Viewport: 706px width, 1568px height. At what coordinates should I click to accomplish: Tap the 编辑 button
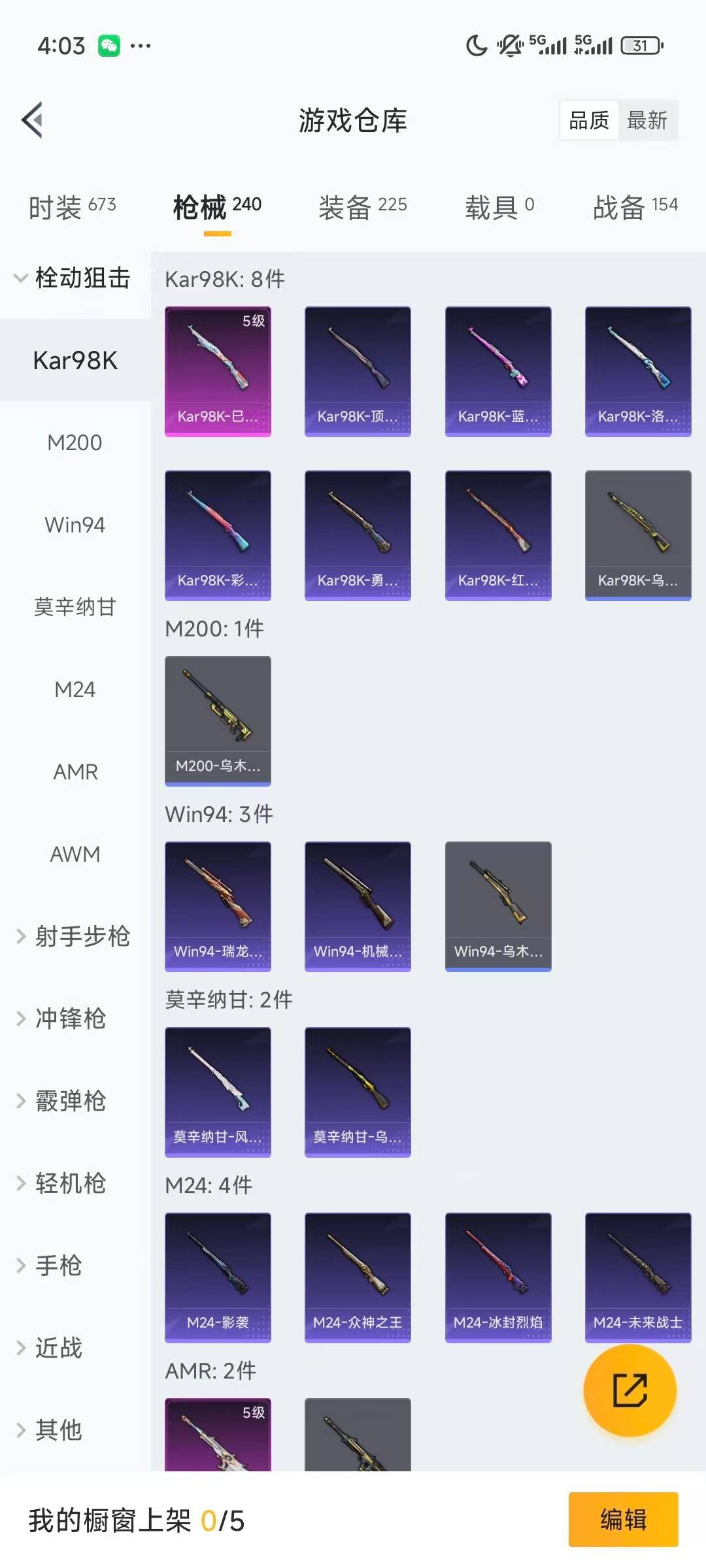tap(623, 1520)
